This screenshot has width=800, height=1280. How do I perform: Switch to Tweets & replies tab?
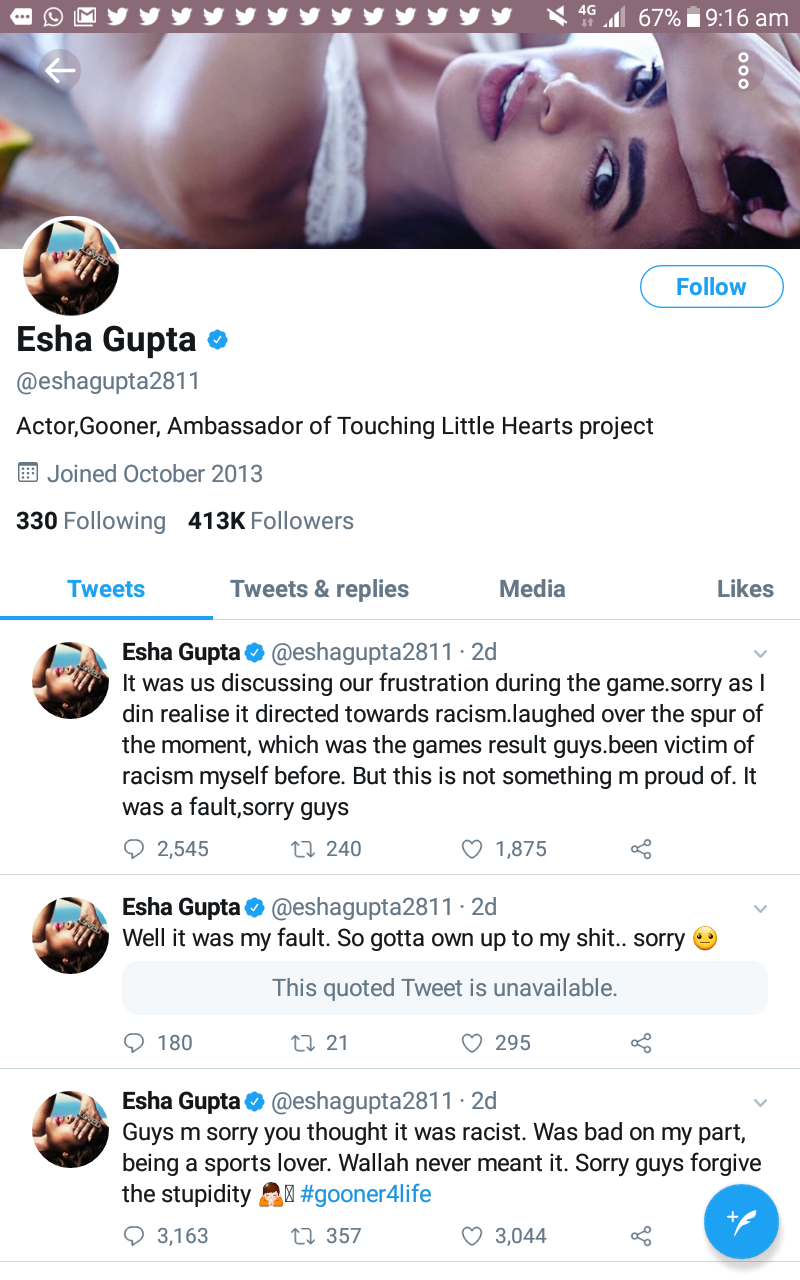click(x=319, y=589)
